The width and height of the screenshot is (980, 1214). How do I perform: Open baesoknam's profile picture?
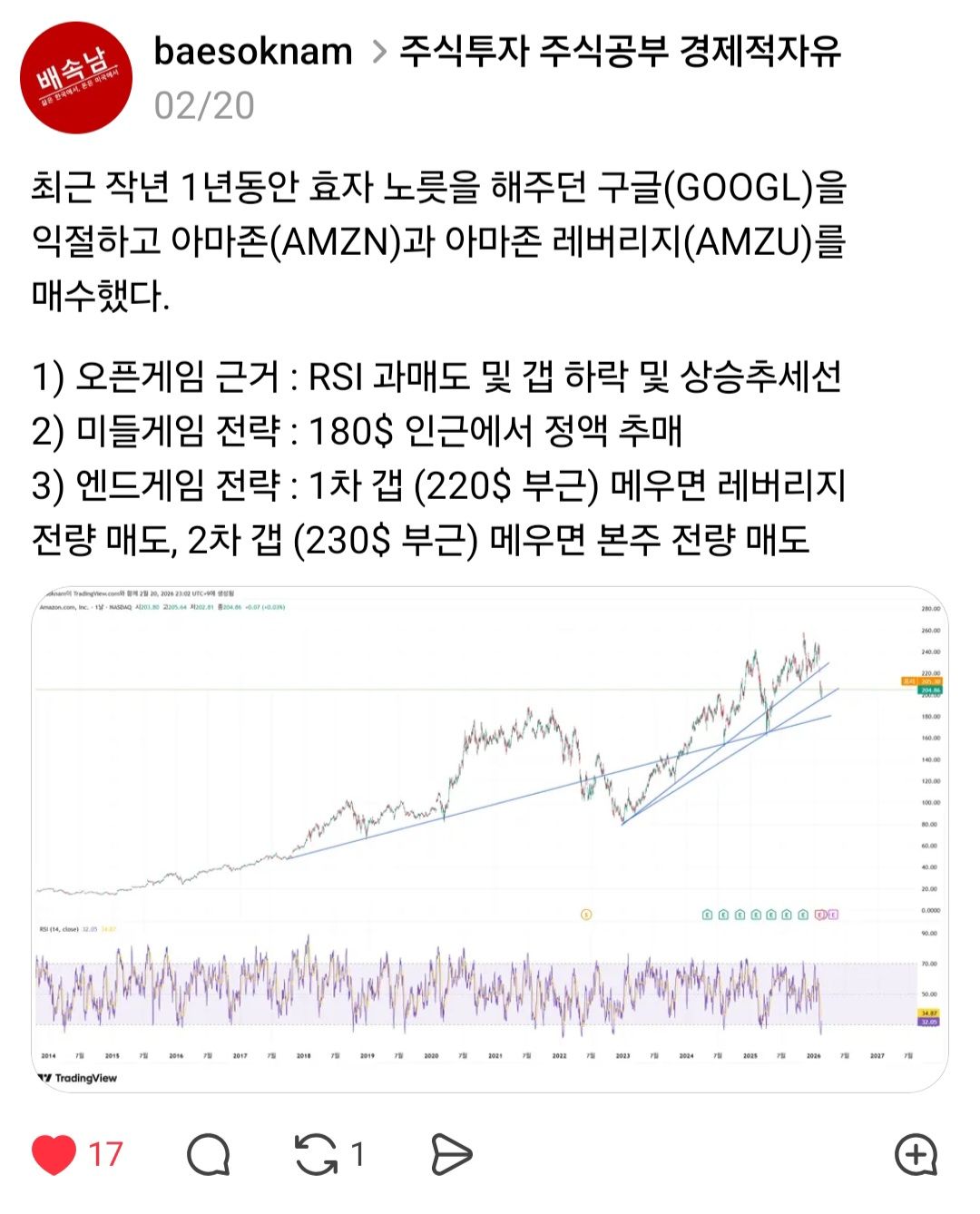pyautogui.click(x=76, y=78)
